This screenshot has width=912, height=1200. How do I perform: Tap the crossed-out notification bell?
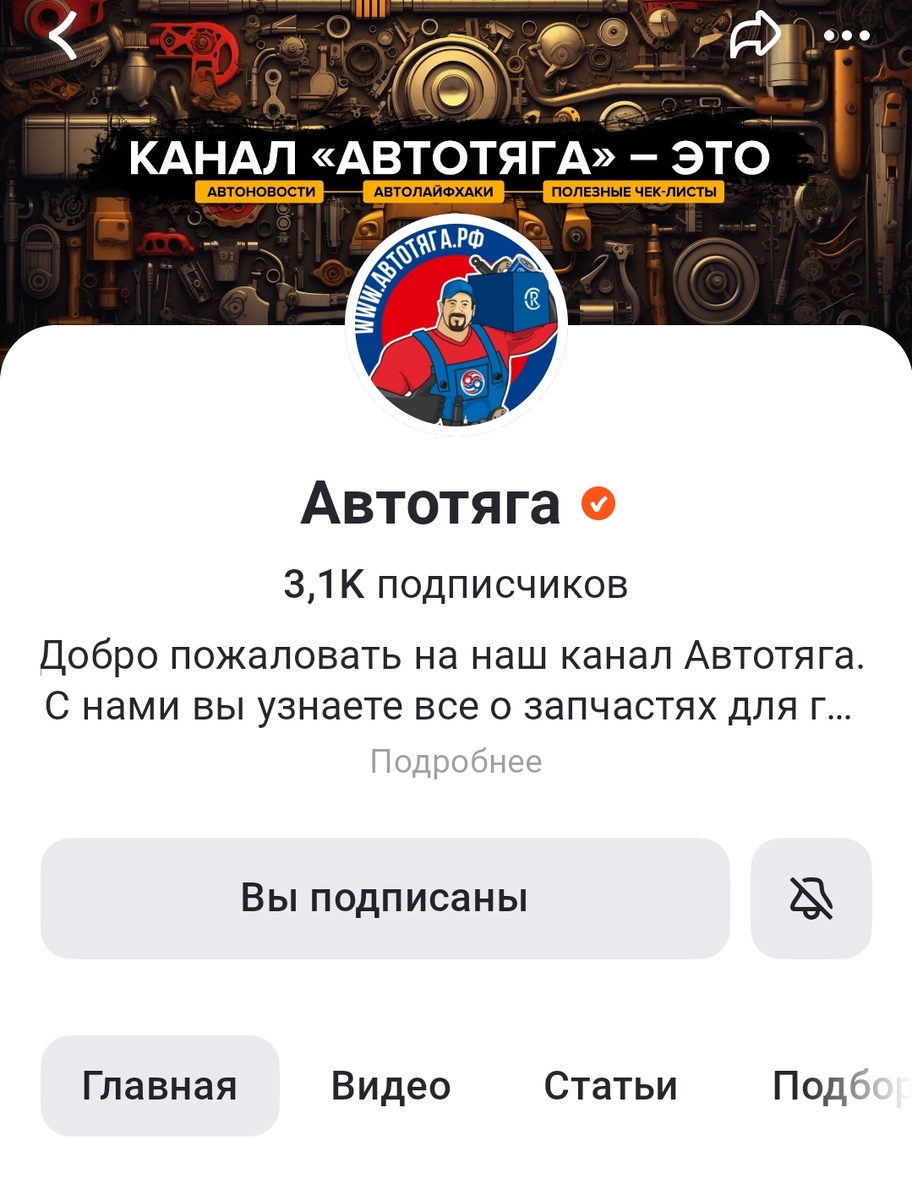[812, 897]
